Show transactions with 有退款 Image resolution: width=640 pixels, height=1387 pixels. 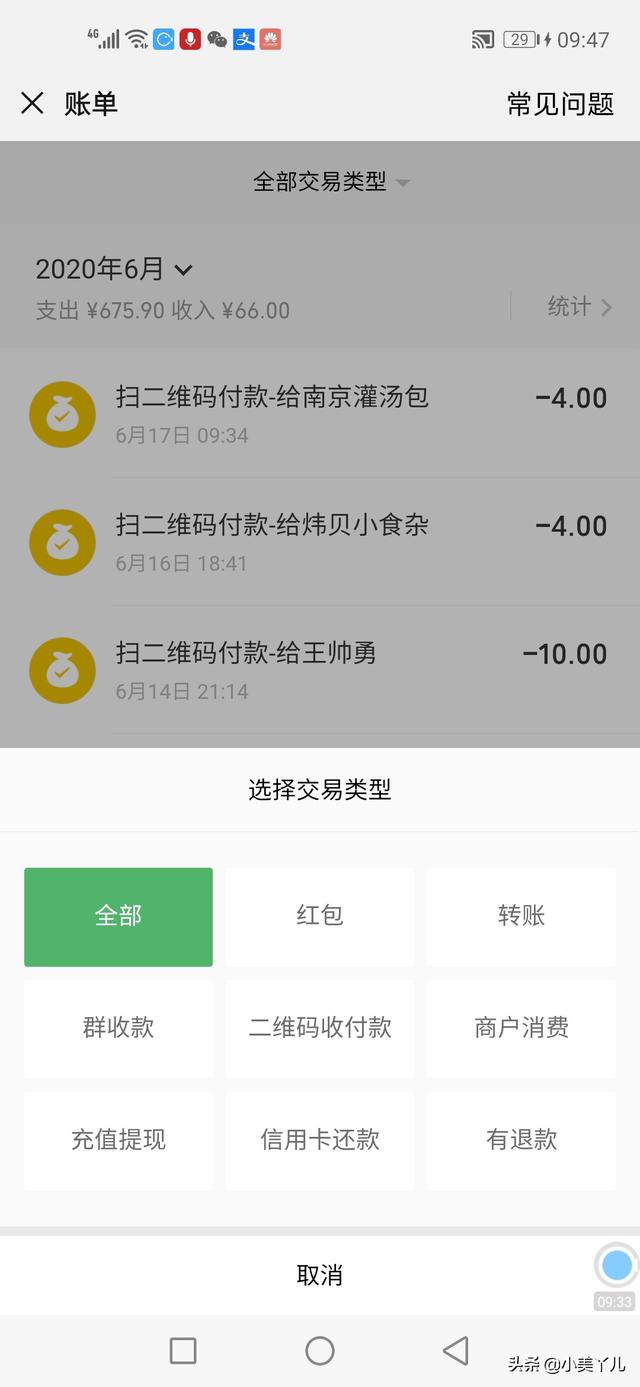pos(521,1140)
